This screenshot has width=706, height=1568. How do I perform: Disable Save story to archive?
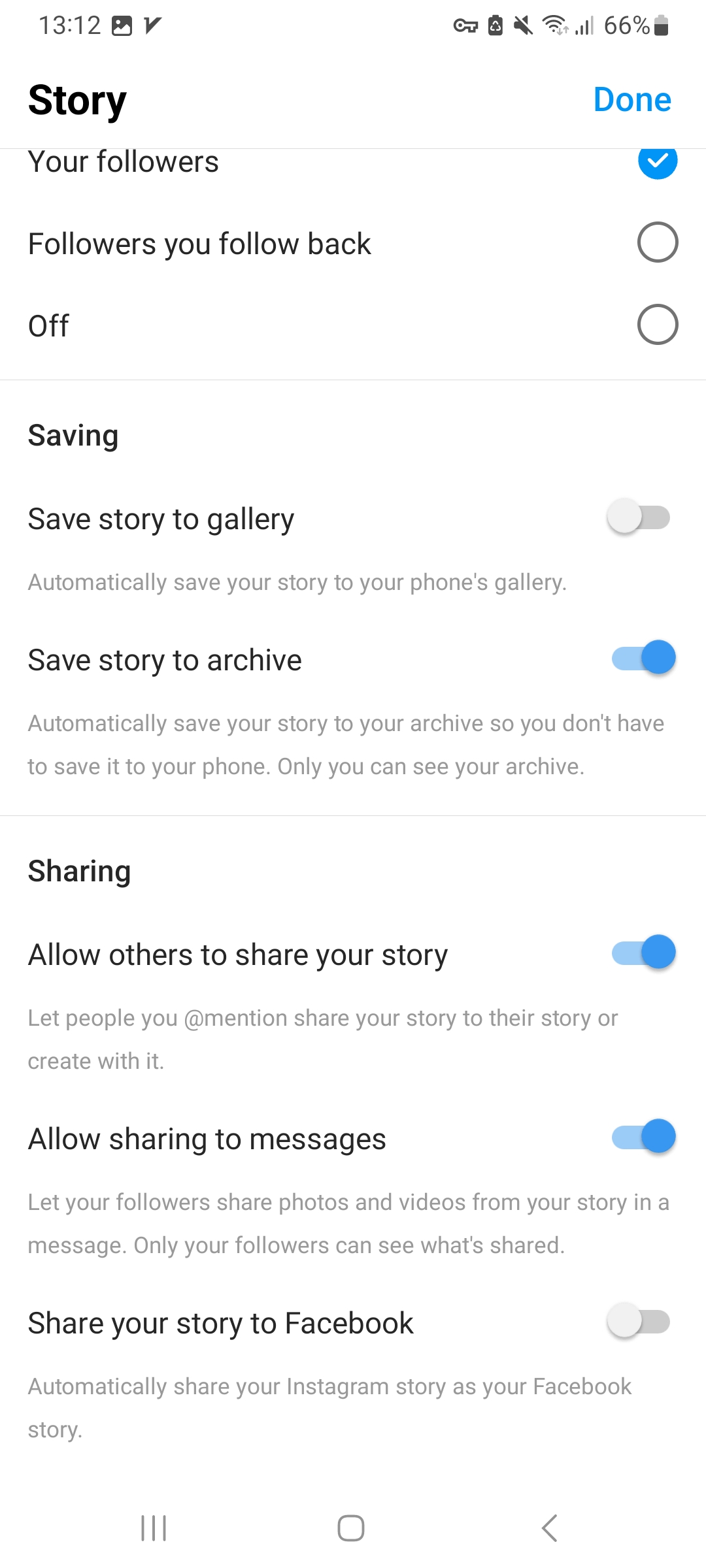click(x=643, y=658)
